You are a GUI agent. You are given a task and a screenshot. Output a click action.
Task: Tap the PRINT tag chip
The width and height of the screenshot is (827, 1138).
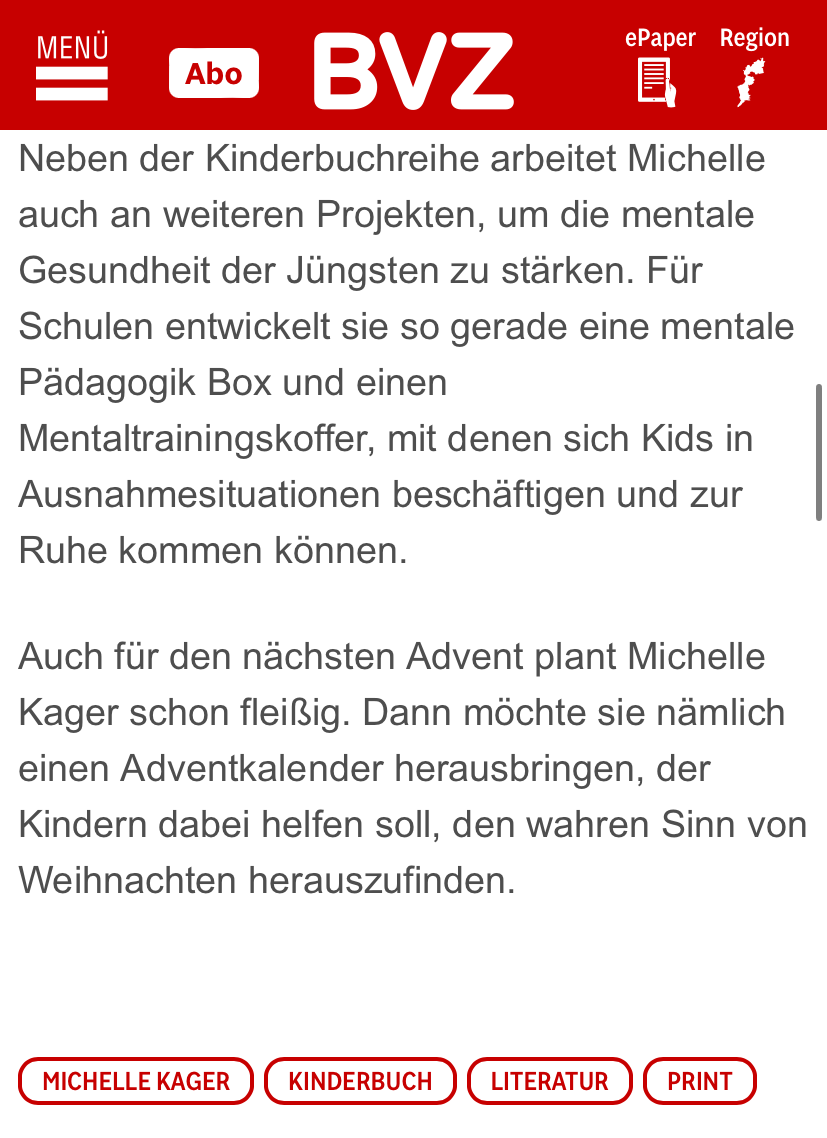point(699,1081)
